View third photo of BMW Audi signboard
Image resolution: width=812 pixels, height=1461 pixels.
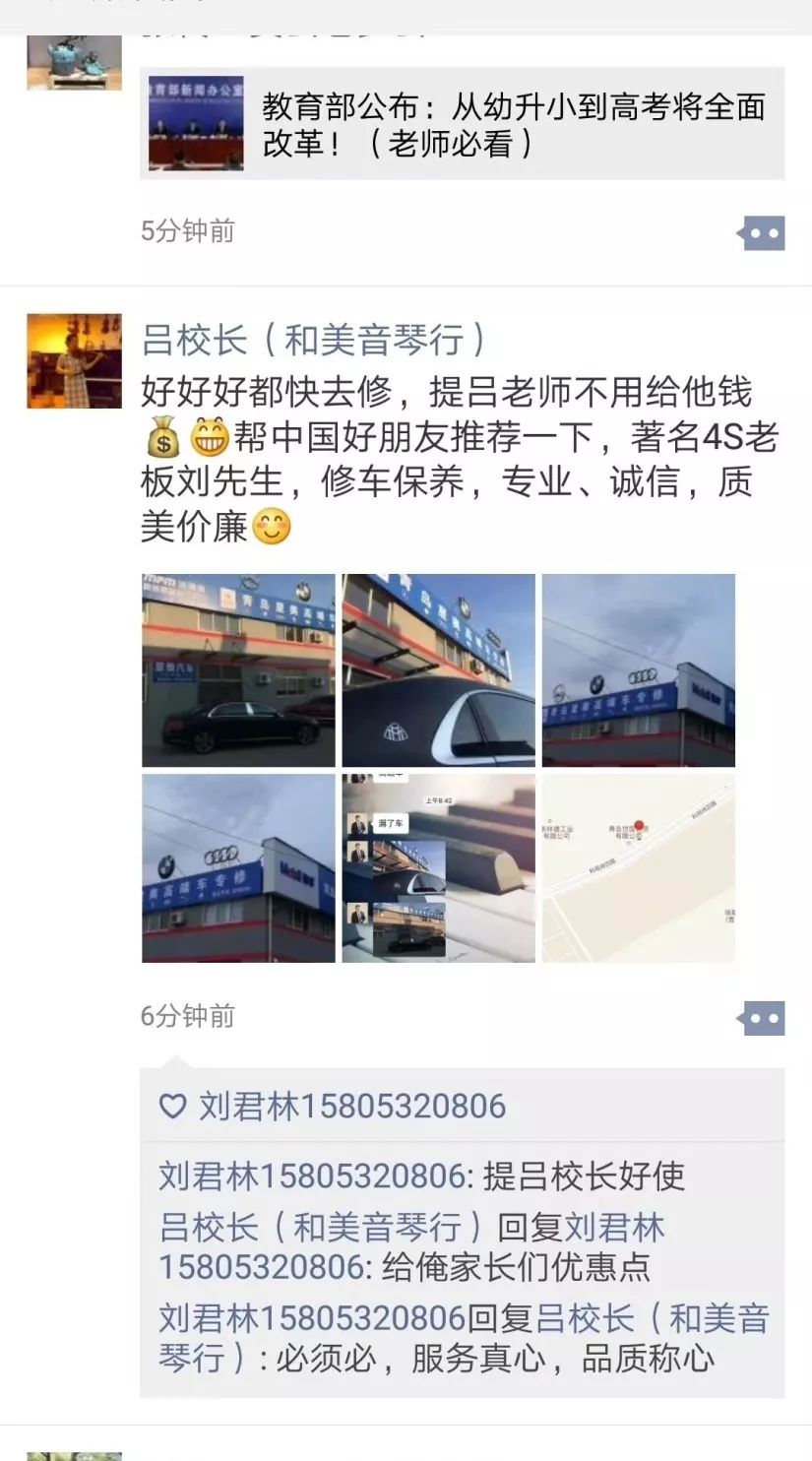(638, 670)
